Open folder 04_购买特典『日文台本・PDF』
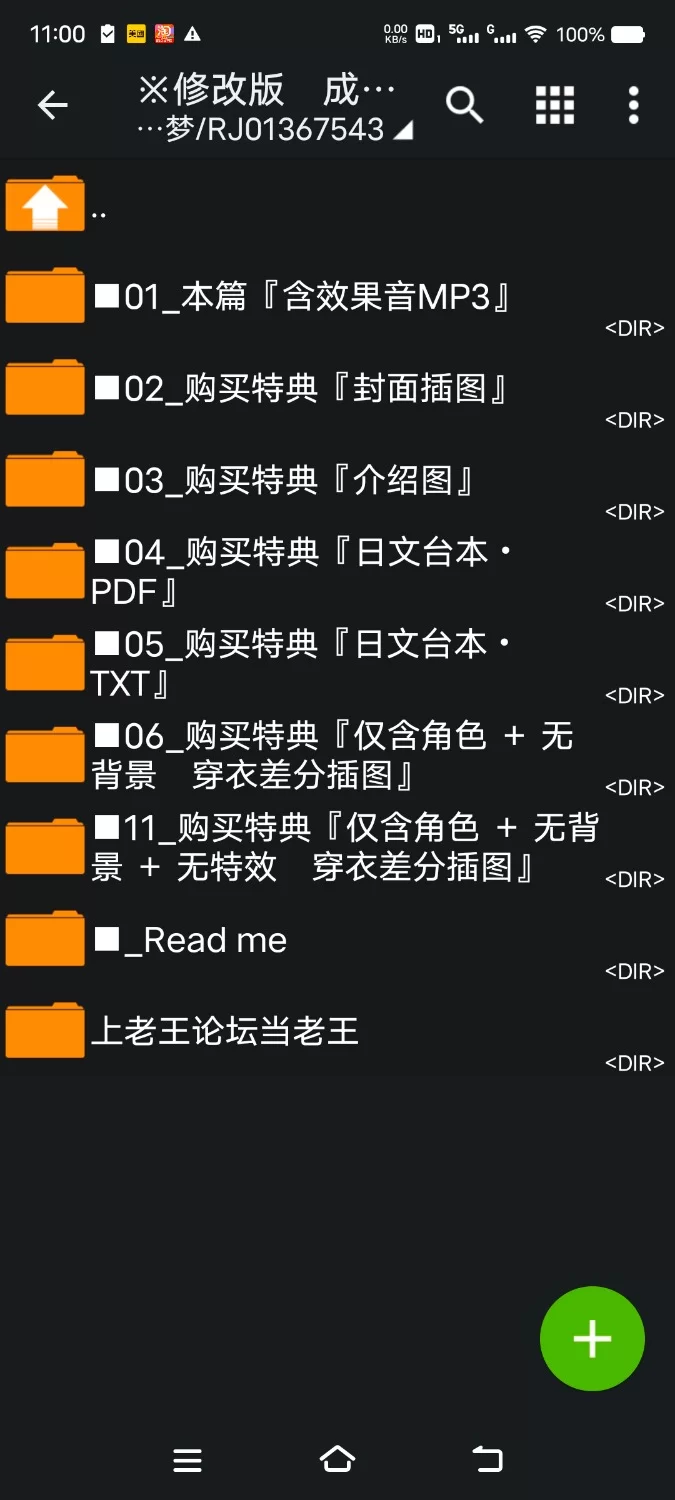The width and height of the screenshot is (675, 1500). pyautogui.click(x=300, y=572)
